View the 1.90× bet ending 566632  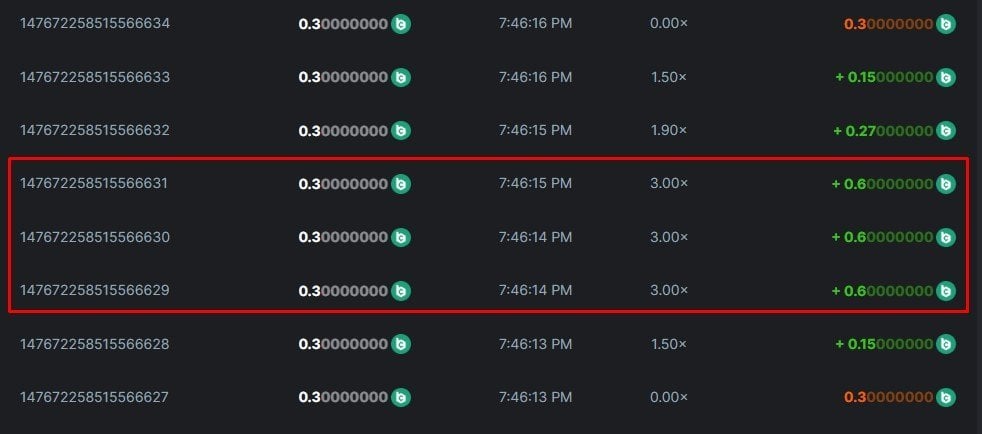tap(95, 130)
